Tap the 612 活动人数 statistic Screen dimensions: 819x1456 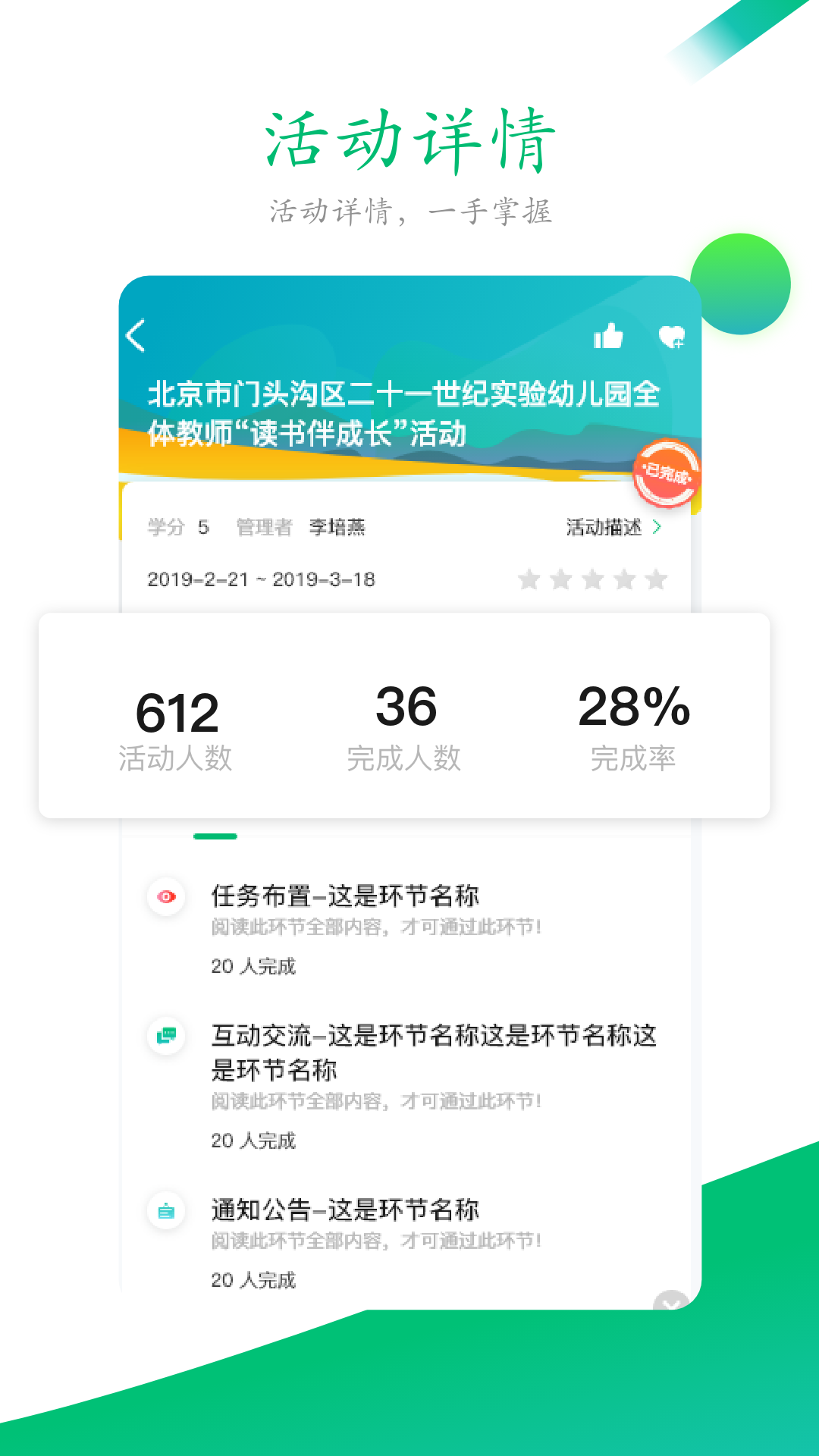(177, 724)
